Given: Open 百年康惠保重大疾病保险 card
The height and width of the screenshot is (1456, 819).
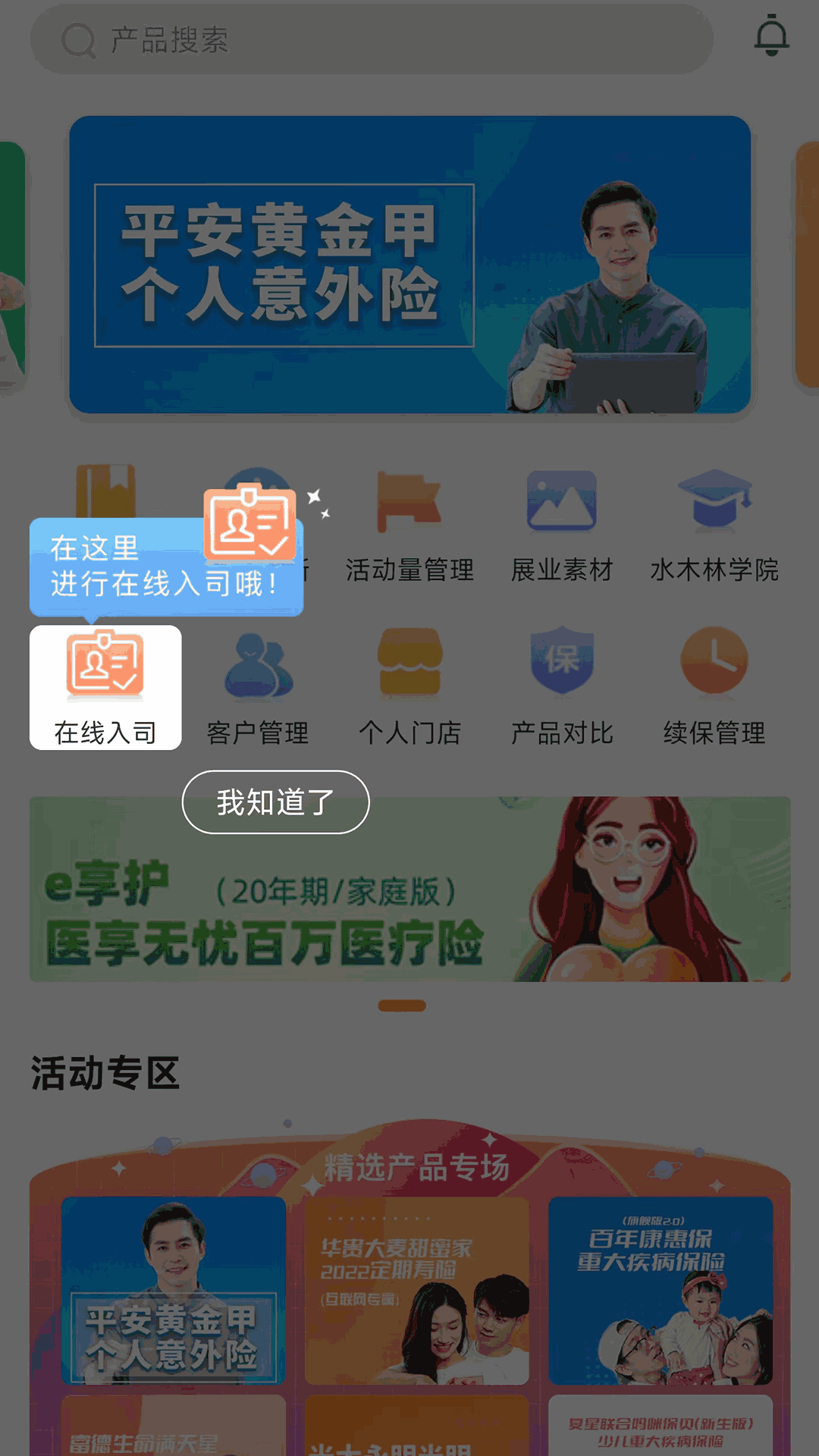Looking at the screenshot, I should click(x=661, y=1290).
